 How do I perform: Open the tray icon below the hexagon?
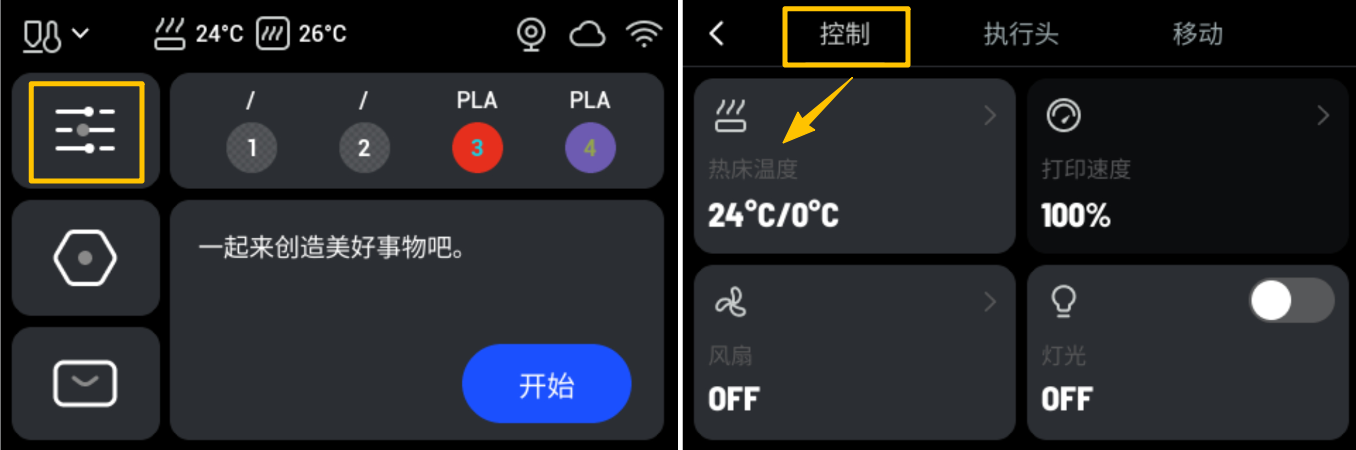(x=85, y=383)
